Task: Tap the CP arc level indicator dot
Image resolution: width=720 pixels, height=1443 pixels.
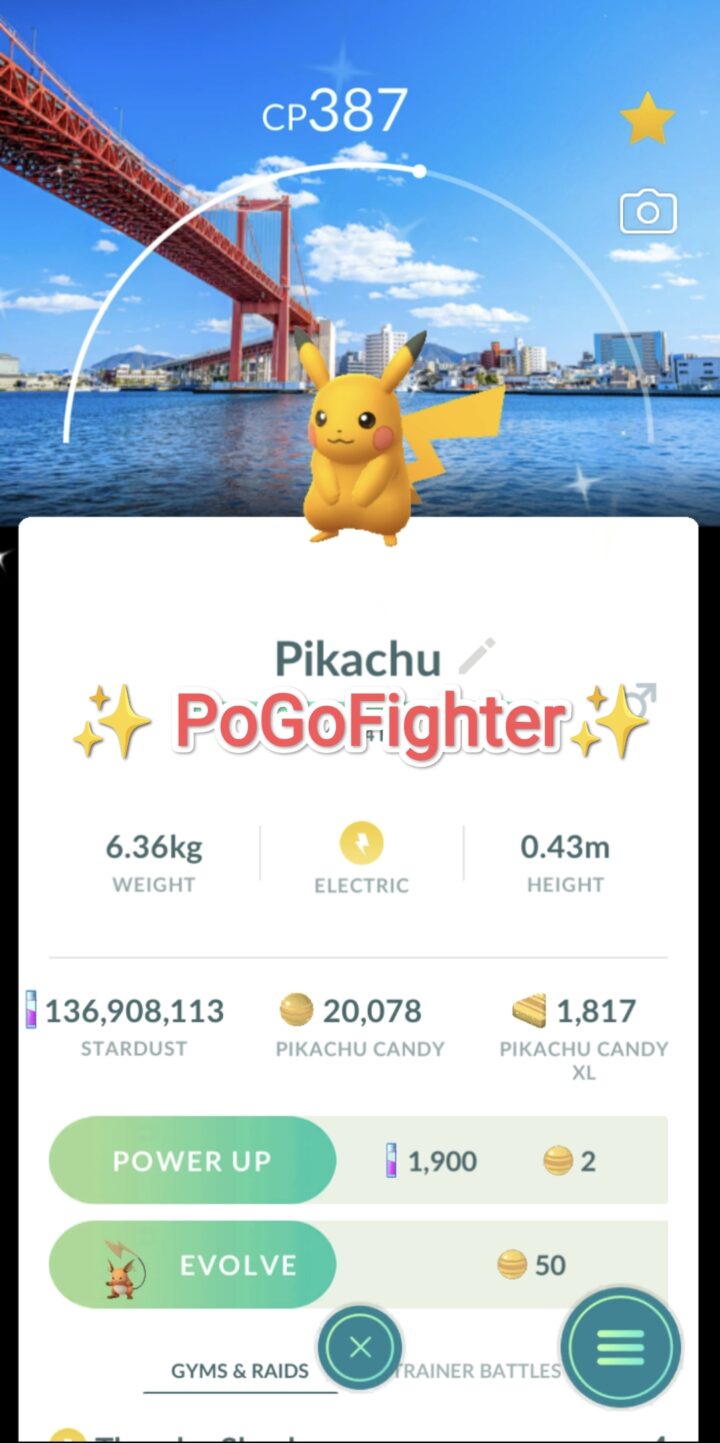Action: click(x=419, y=171)
